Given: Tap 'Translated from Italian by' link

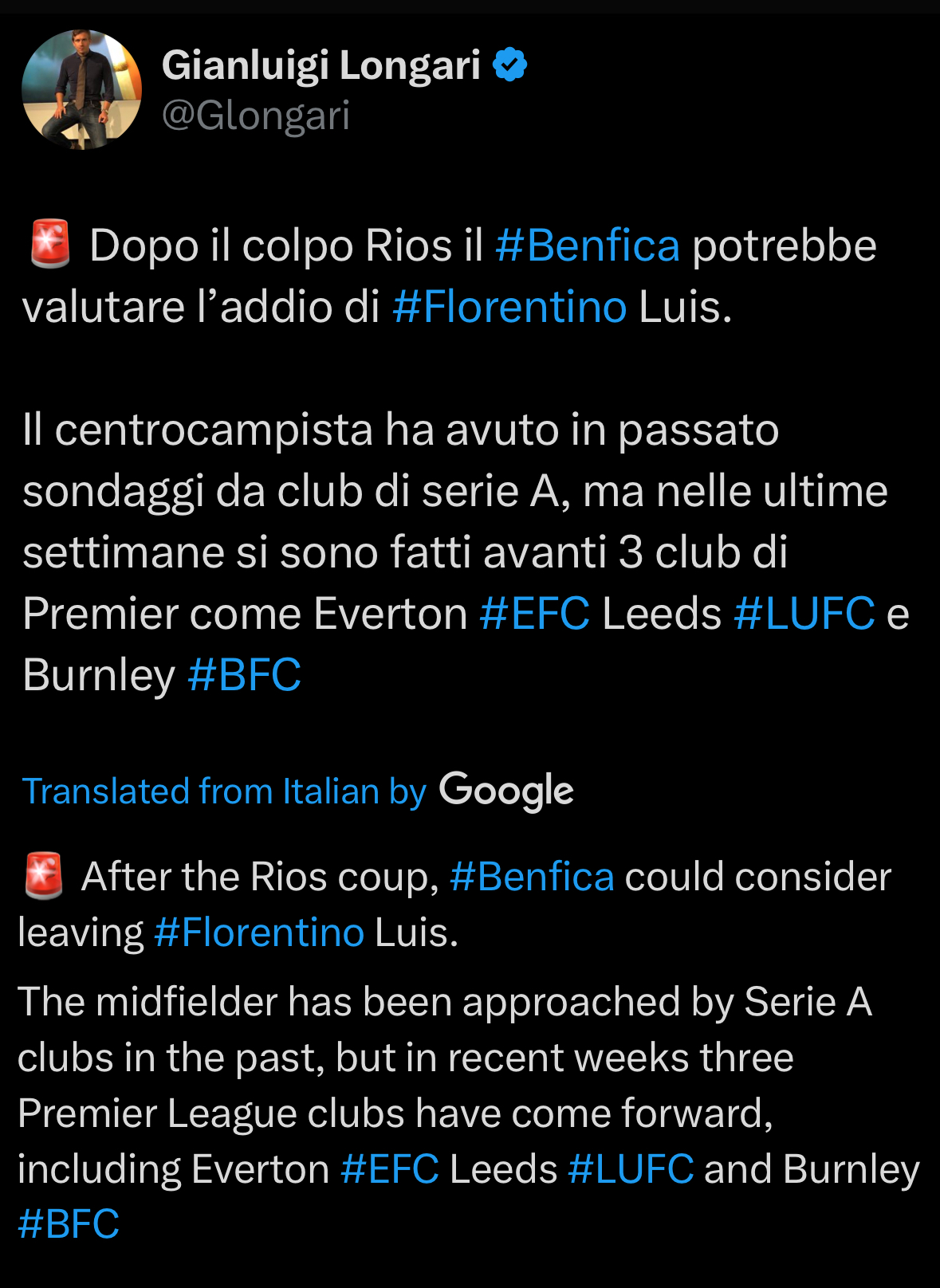Looking at the screenshot, I should (x=225, y=791).
